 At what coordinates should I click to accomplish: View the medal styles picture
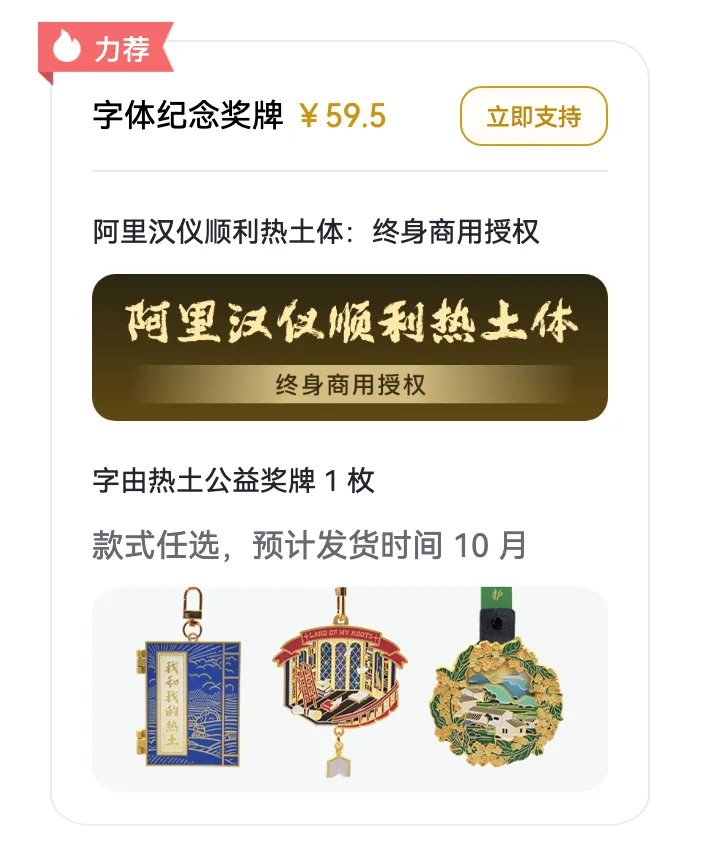[350, 689]
